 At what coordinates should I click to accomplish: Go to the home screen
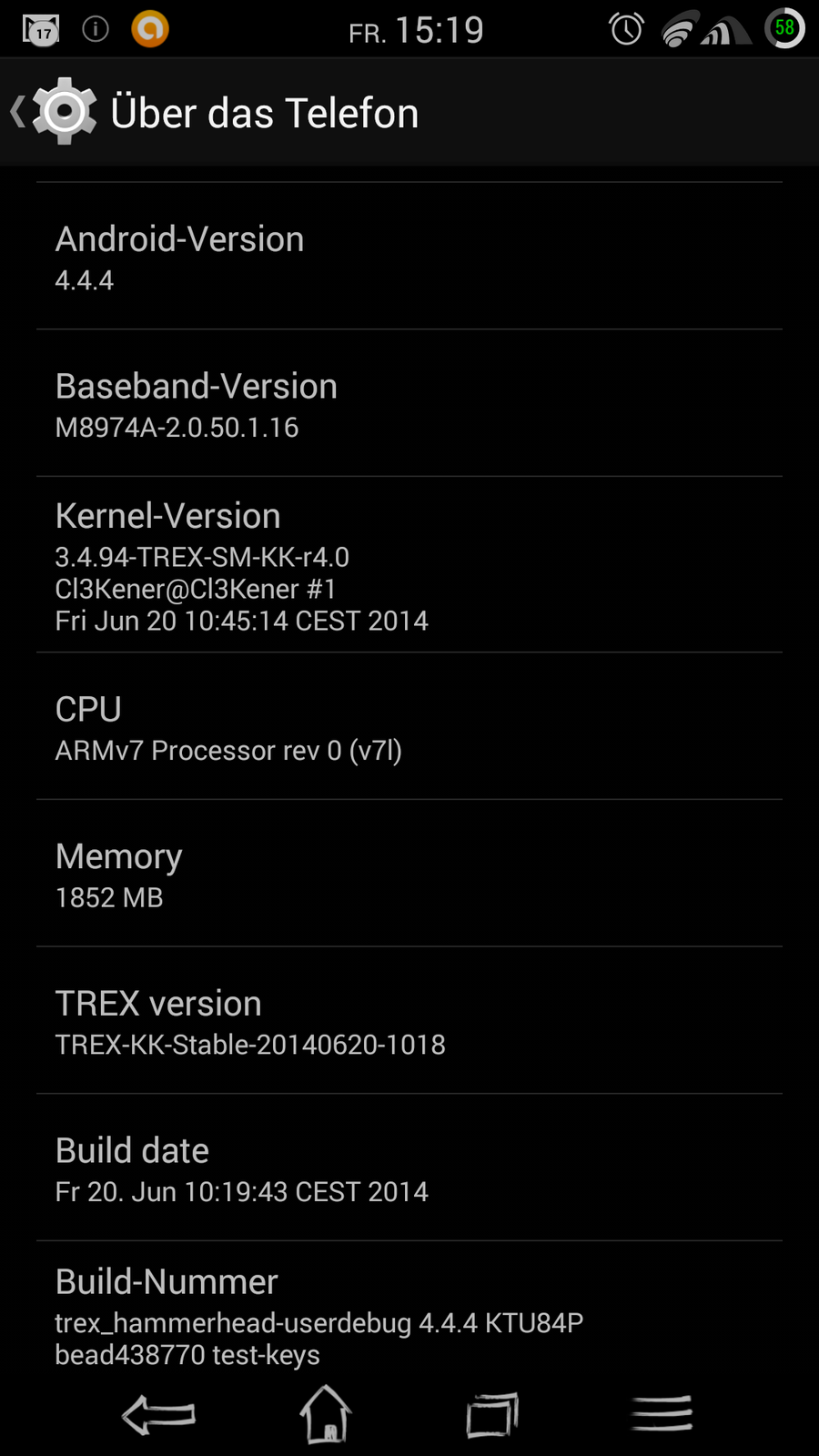click(325, 1415)
